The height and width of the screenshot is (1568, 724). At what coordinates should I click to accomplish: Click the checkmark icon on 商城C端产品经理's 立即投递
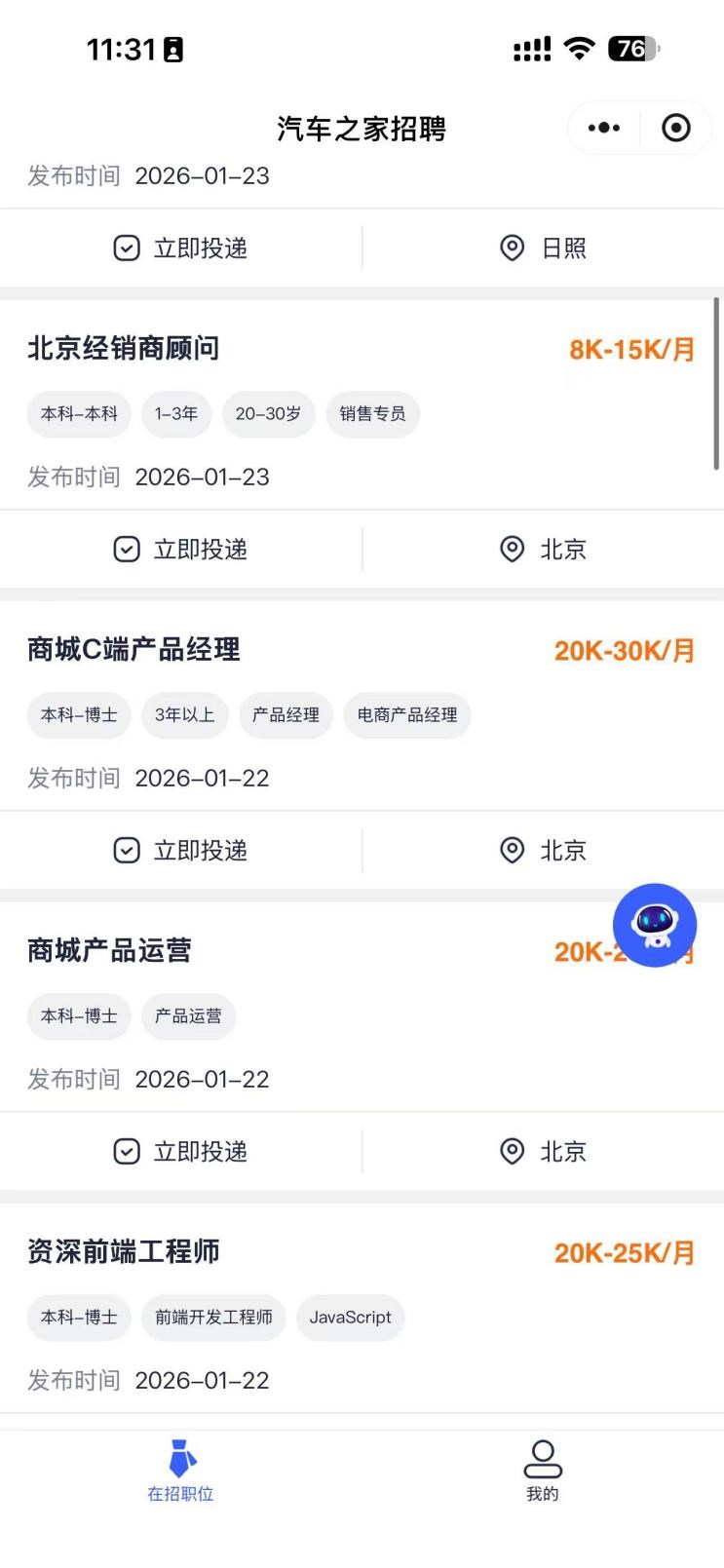coord(127,850)
